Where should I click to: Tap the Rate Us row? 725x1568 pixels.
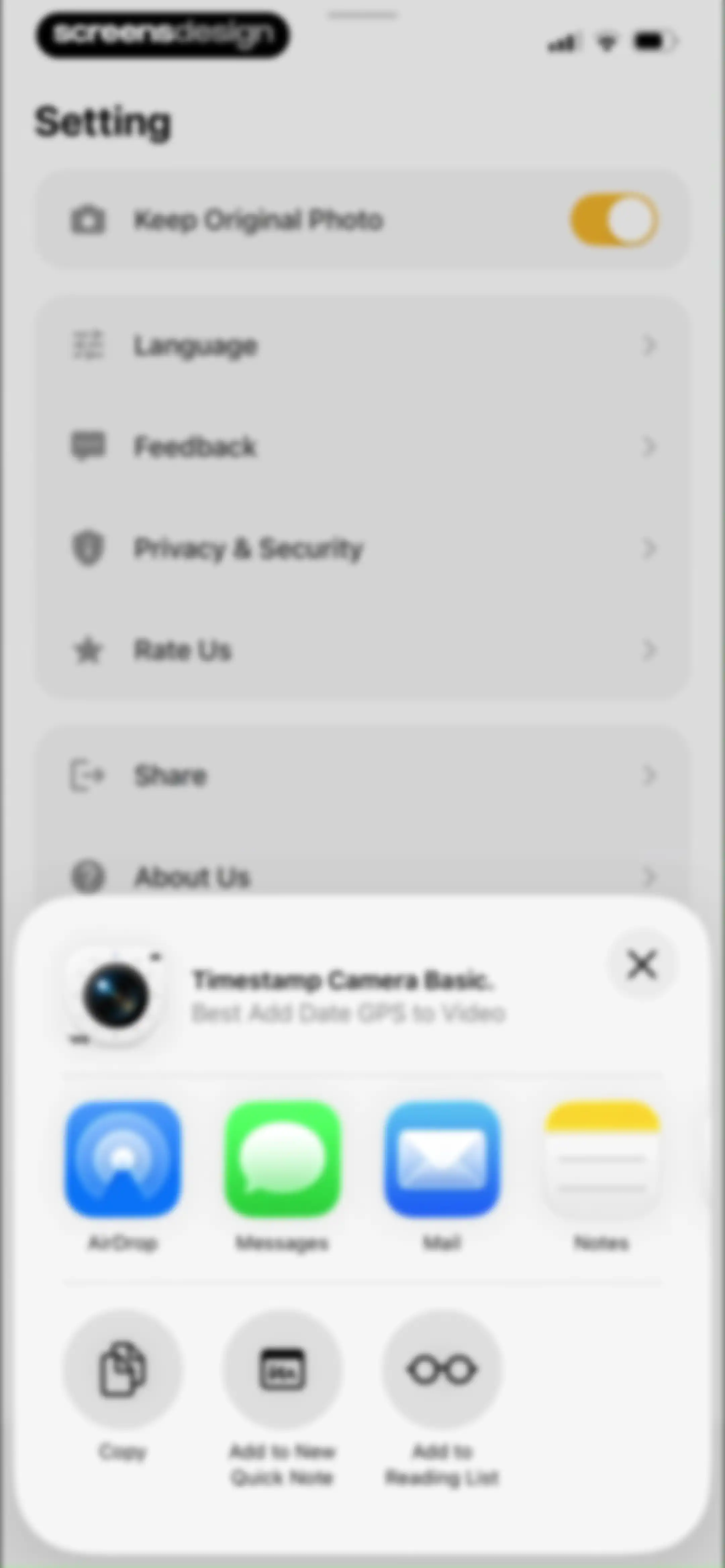[x=363, y=650]
